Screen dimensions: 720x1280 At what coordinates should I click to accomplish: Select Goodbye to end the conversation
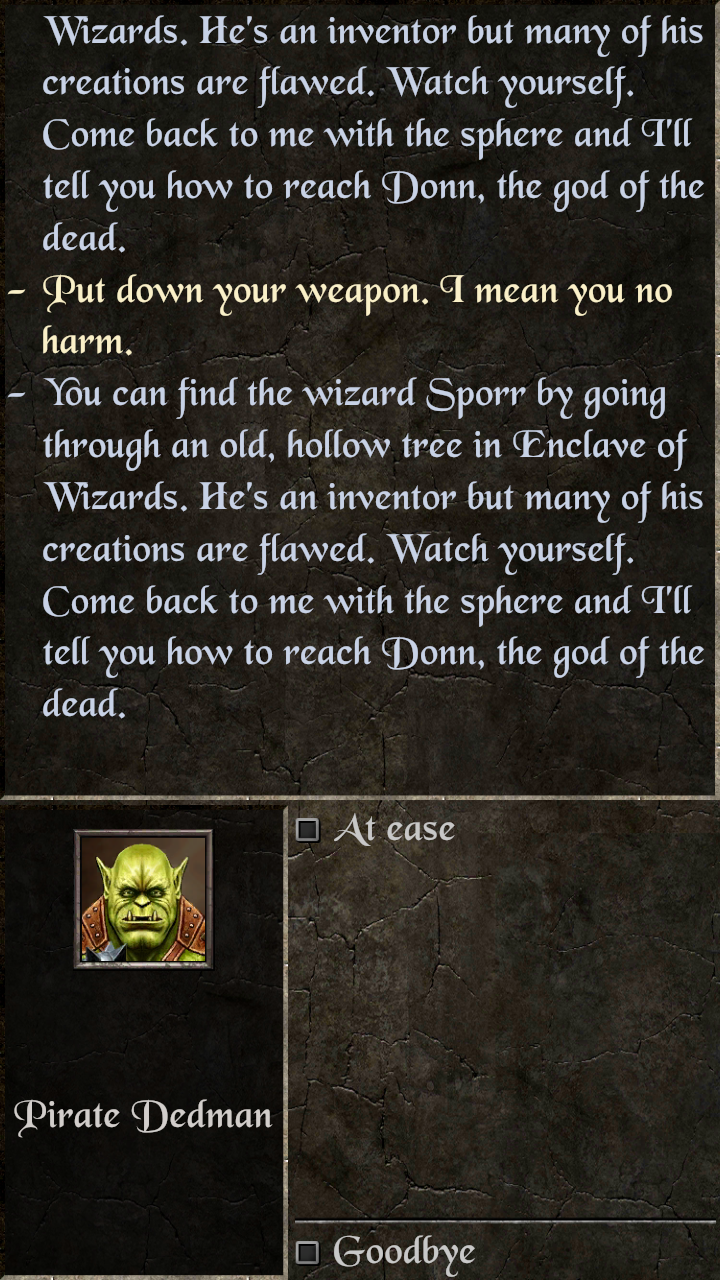401,1251
